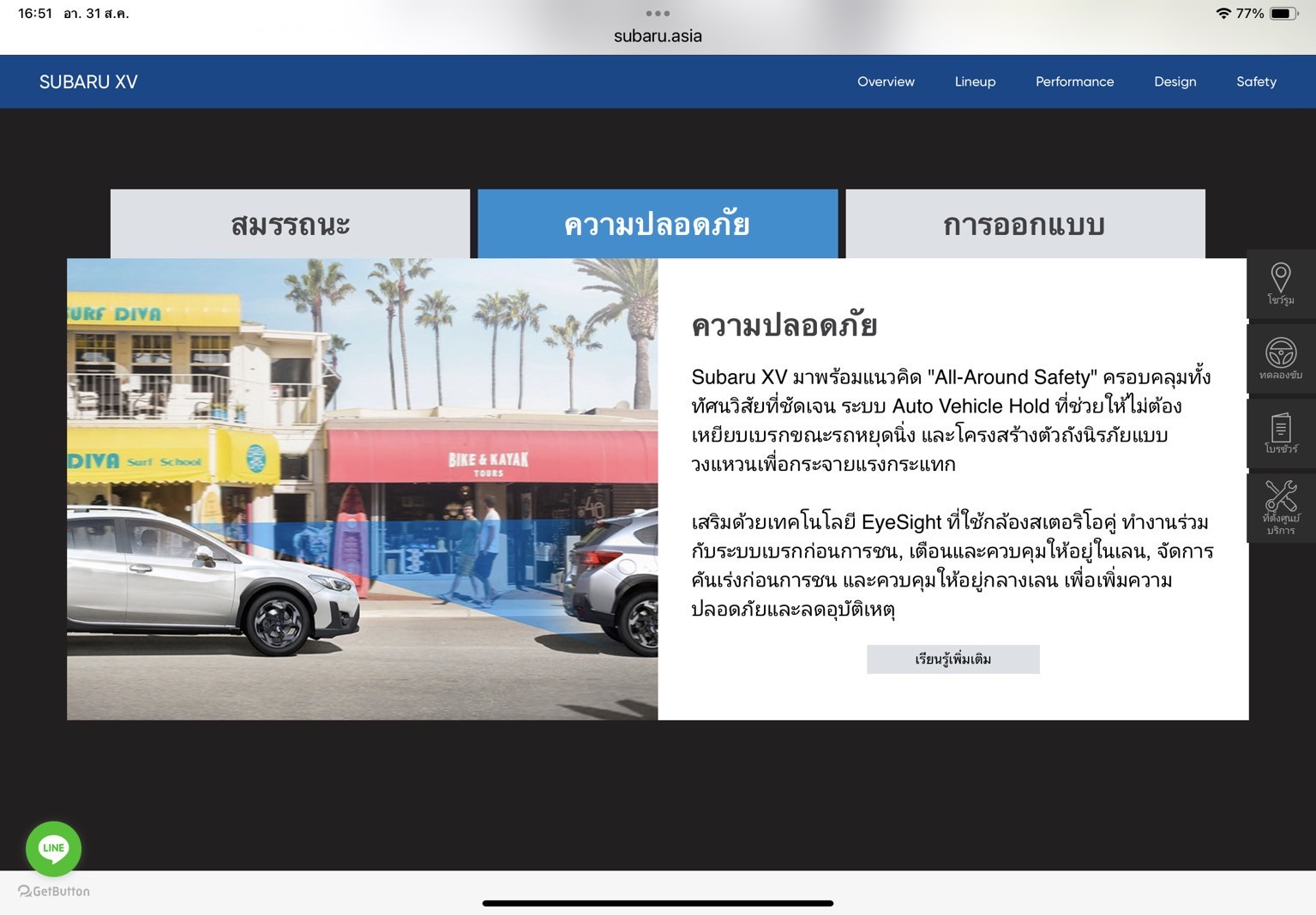The height and width of the screenshot is (915, 1316).
Task: Tap the subaru.asia address bar
Action: tap(658, 36)
